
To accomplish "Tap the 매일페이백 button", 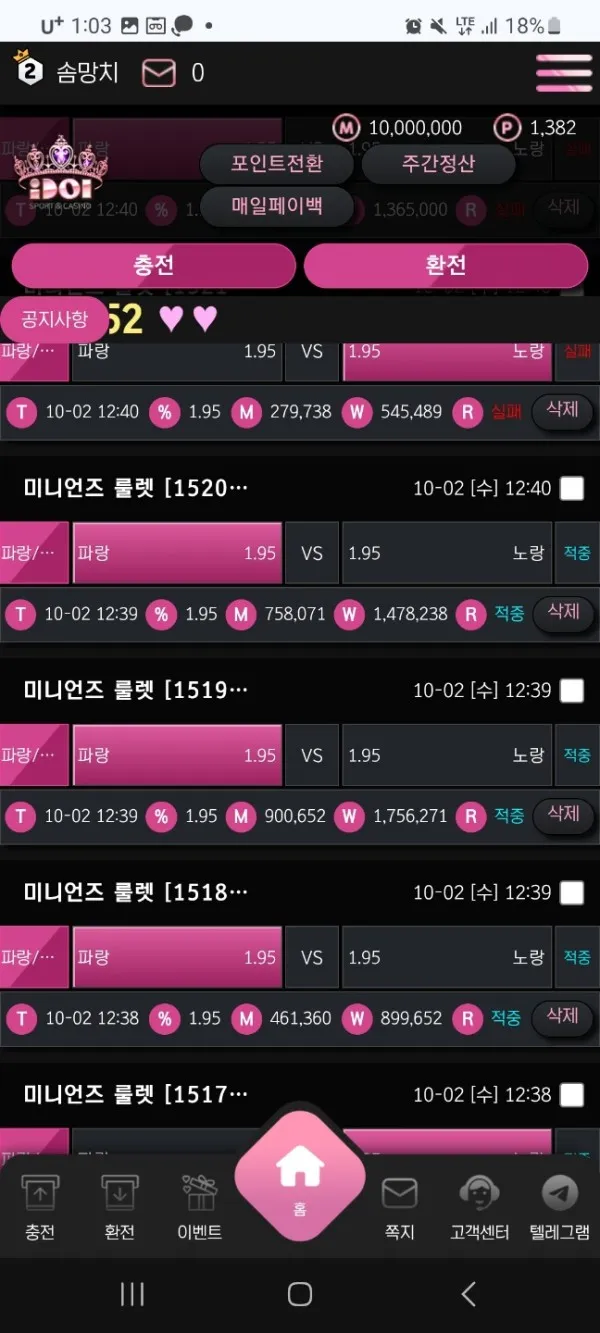I will point(277,207).
